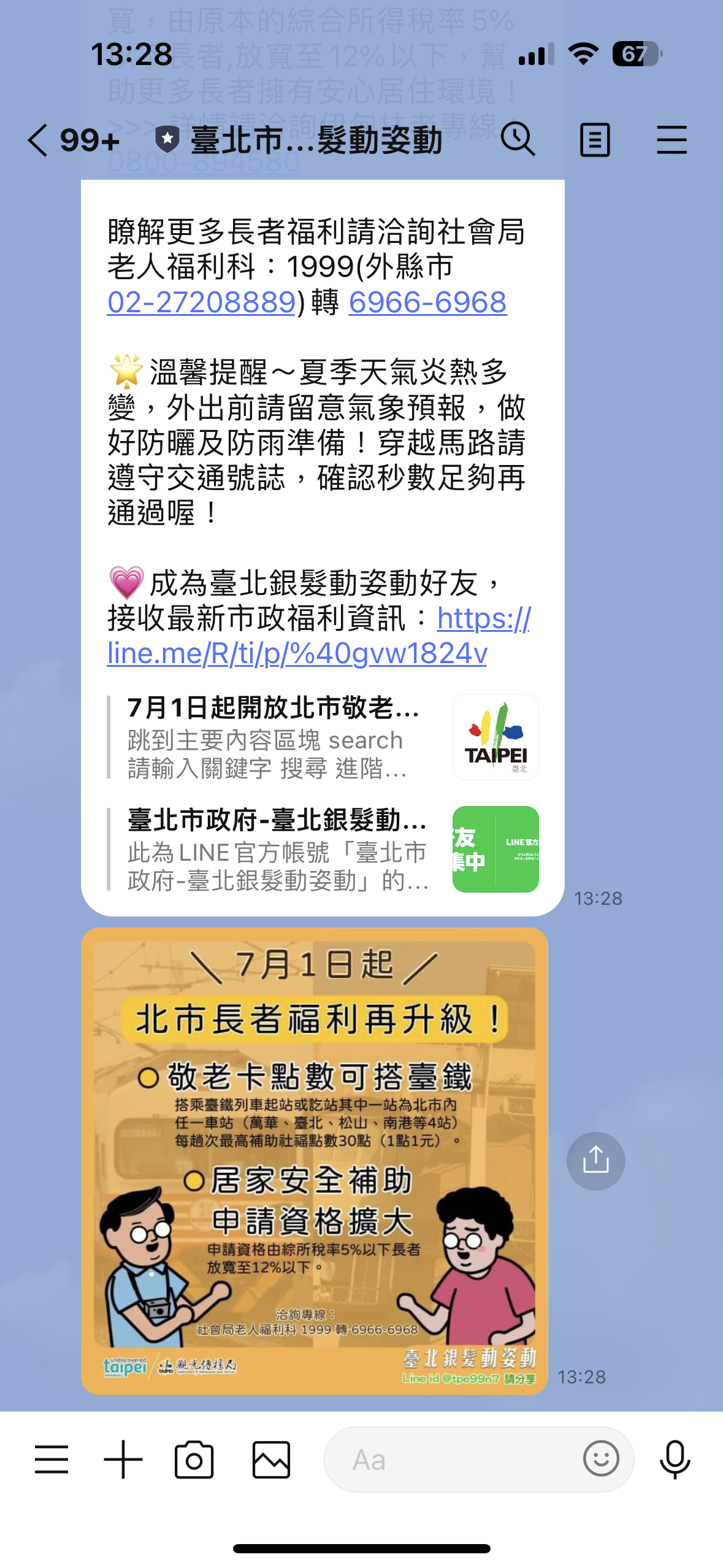Screen dimensions: 723x1568
Task: Open the emoji and sticker picker
Action: point(600,1459)
